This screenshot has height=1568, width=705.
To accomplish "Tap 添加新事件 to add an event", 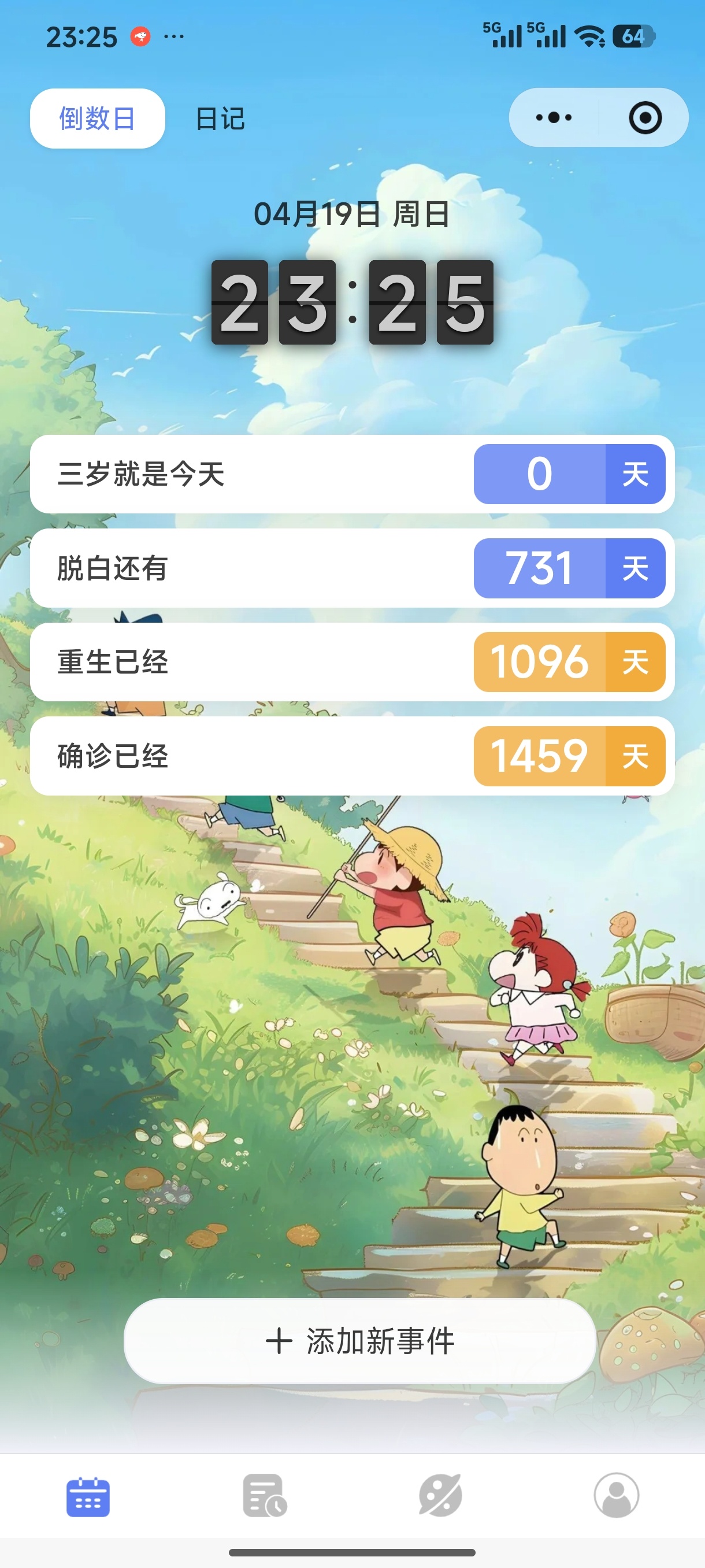I will (x=359, y=1341).
